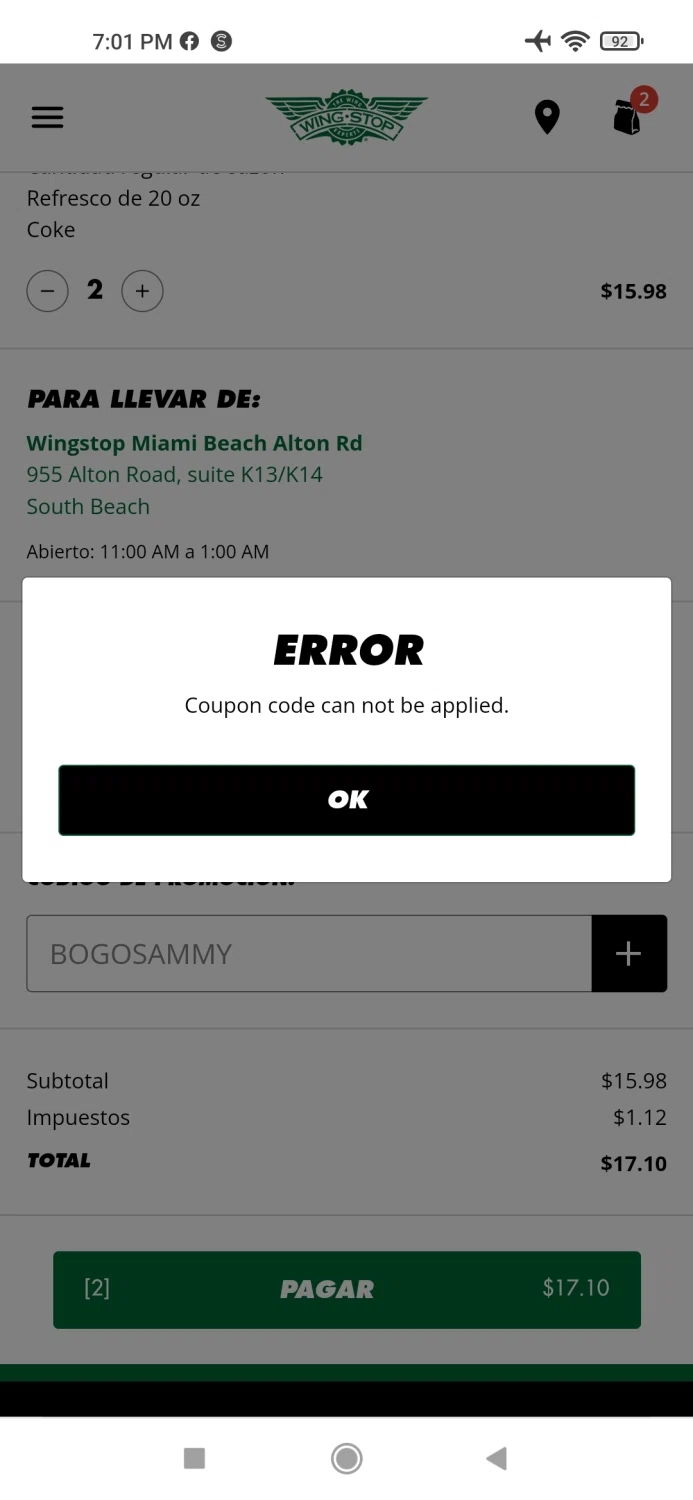Open the hamburger menu

pyautogui.click(x=47, y=117)
